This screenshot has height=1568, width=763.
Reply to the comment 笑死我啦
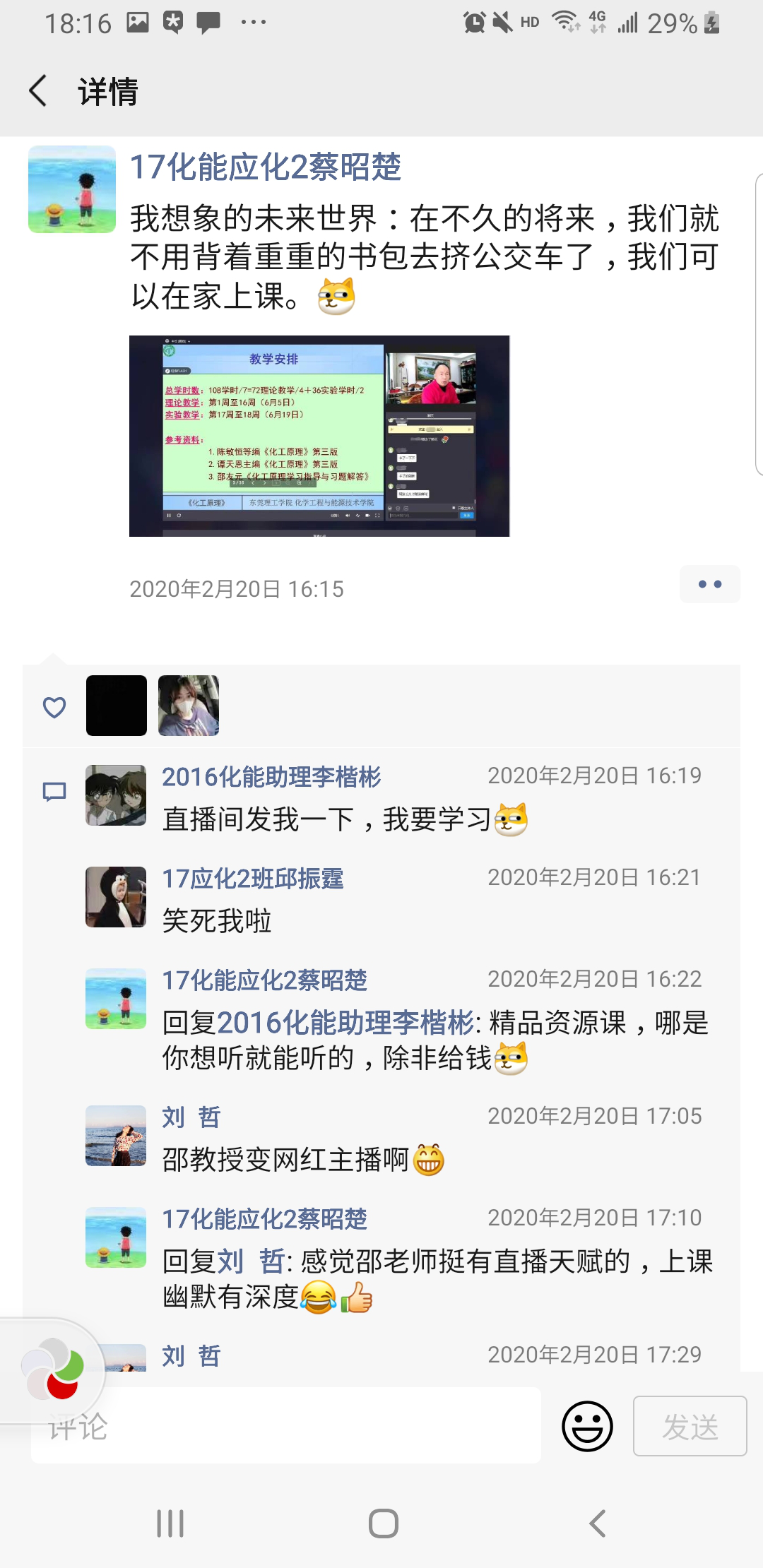(x=218, y=921)
